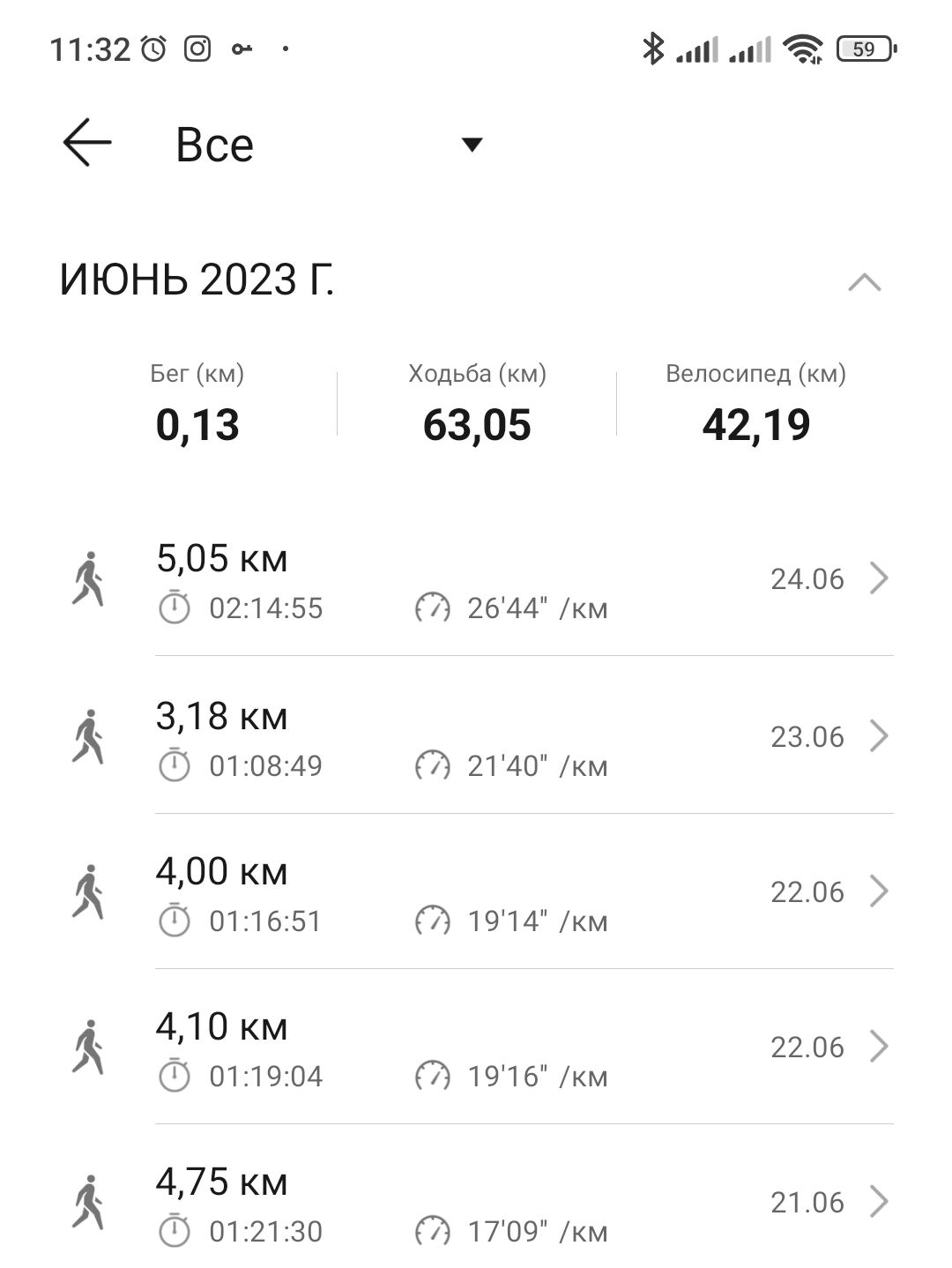Go back using the arrow icon

[87, 143]
